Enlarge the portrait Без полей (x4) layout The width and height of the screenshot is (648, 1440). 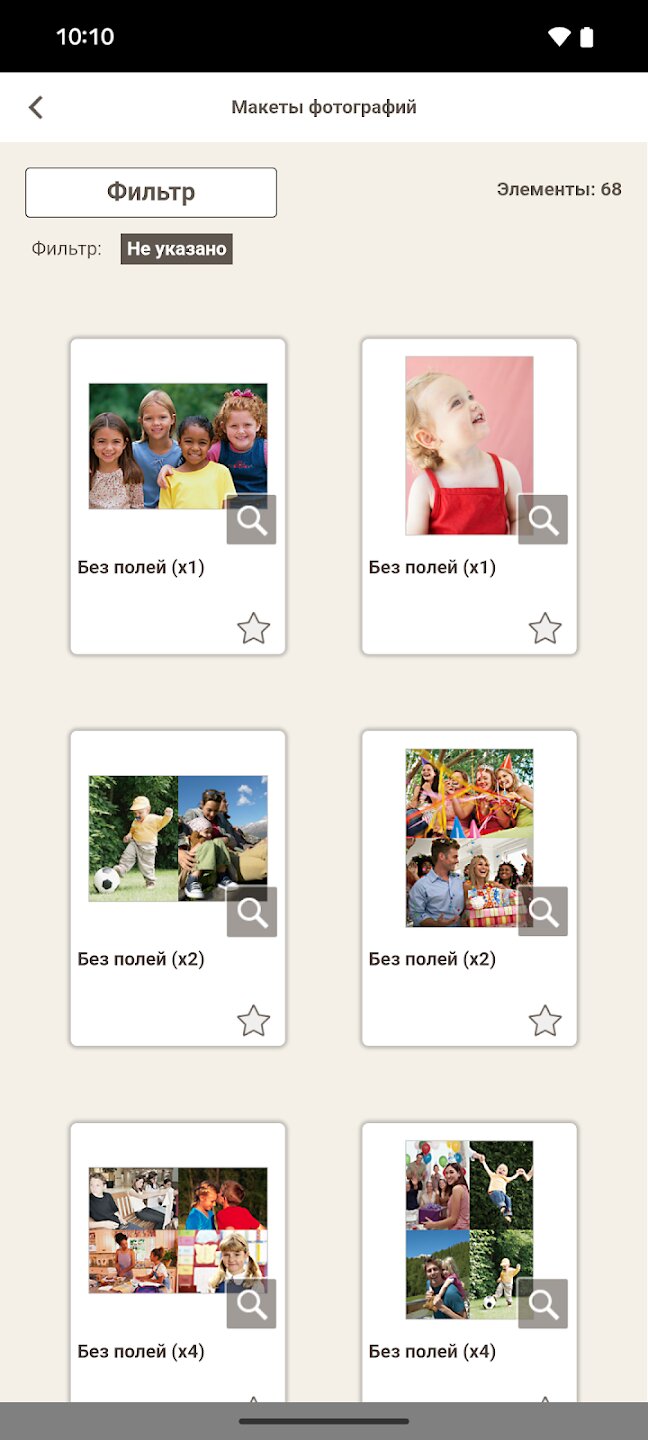[543, 1304]
